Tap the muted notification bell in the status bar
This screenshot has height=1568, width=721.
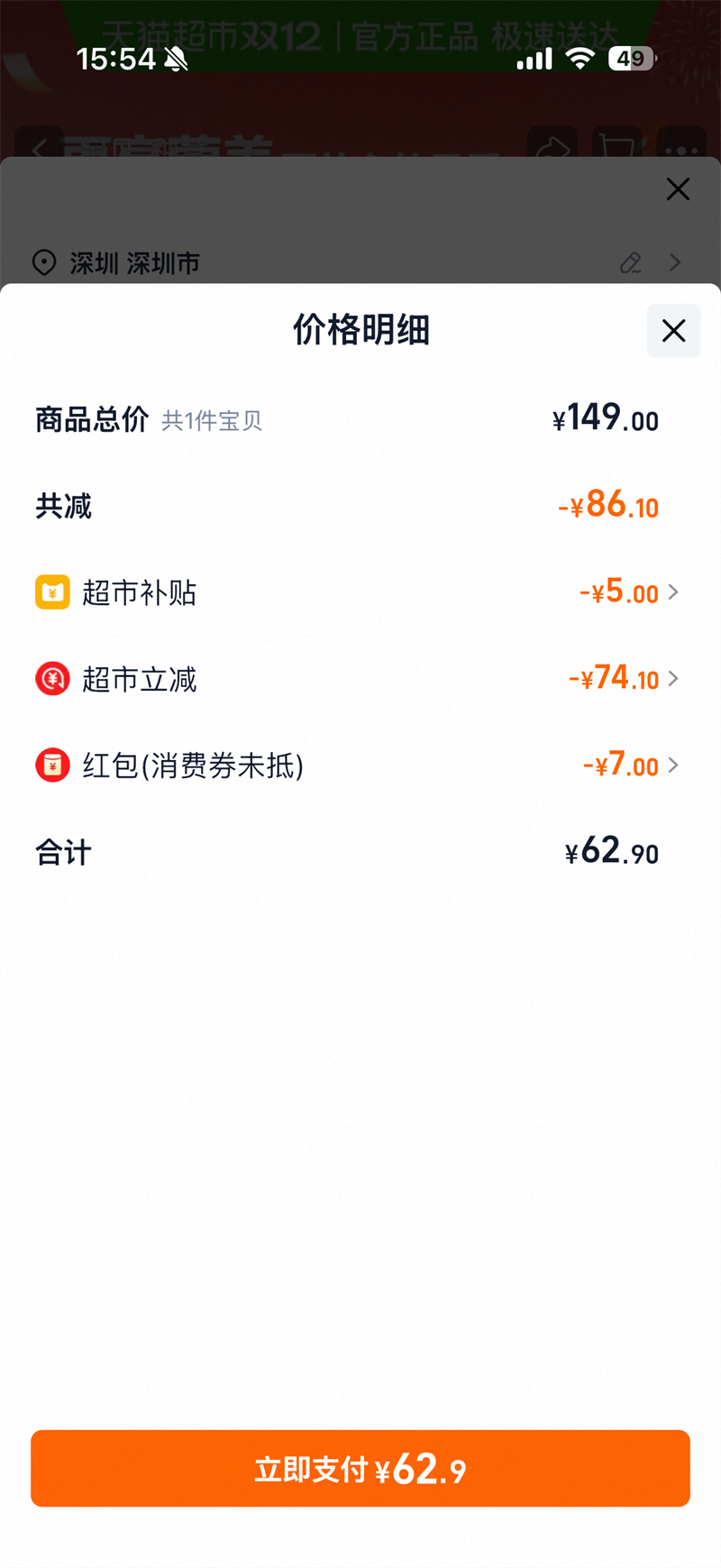[x=177, y=58]
